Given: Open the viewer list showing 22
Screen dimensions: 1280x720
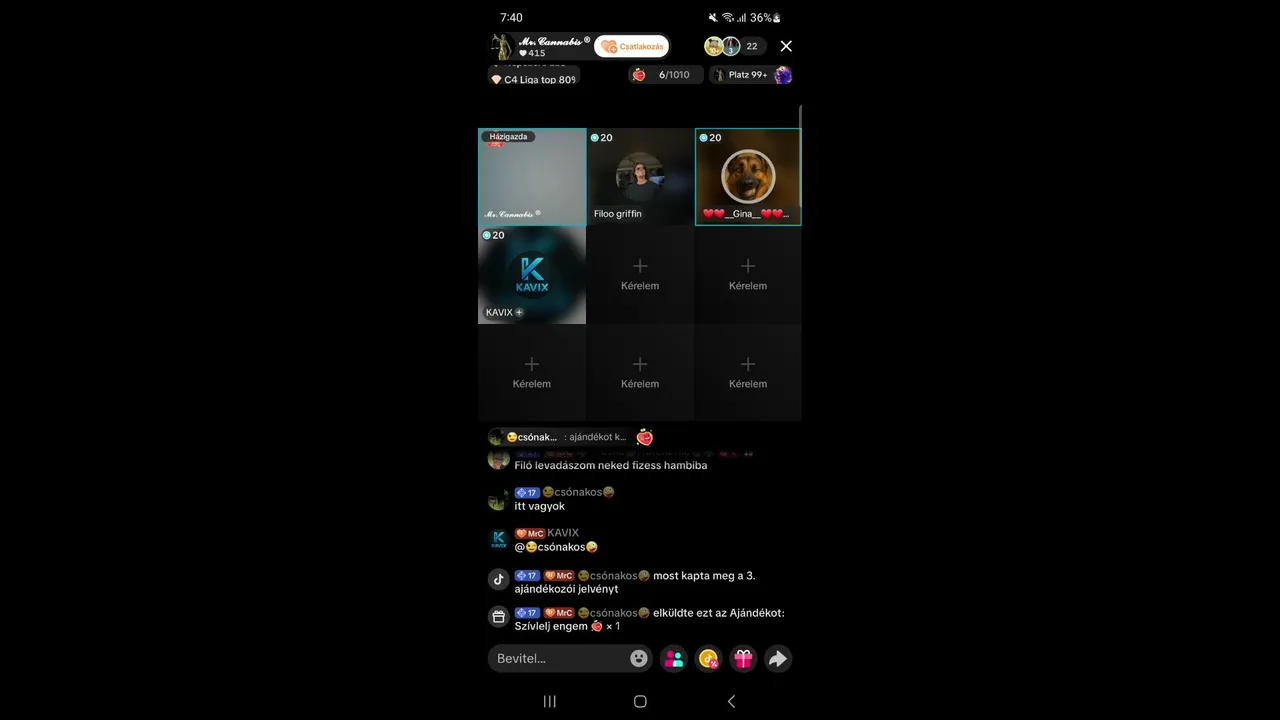Looking at the screenshot, I should tap(751, 46).
